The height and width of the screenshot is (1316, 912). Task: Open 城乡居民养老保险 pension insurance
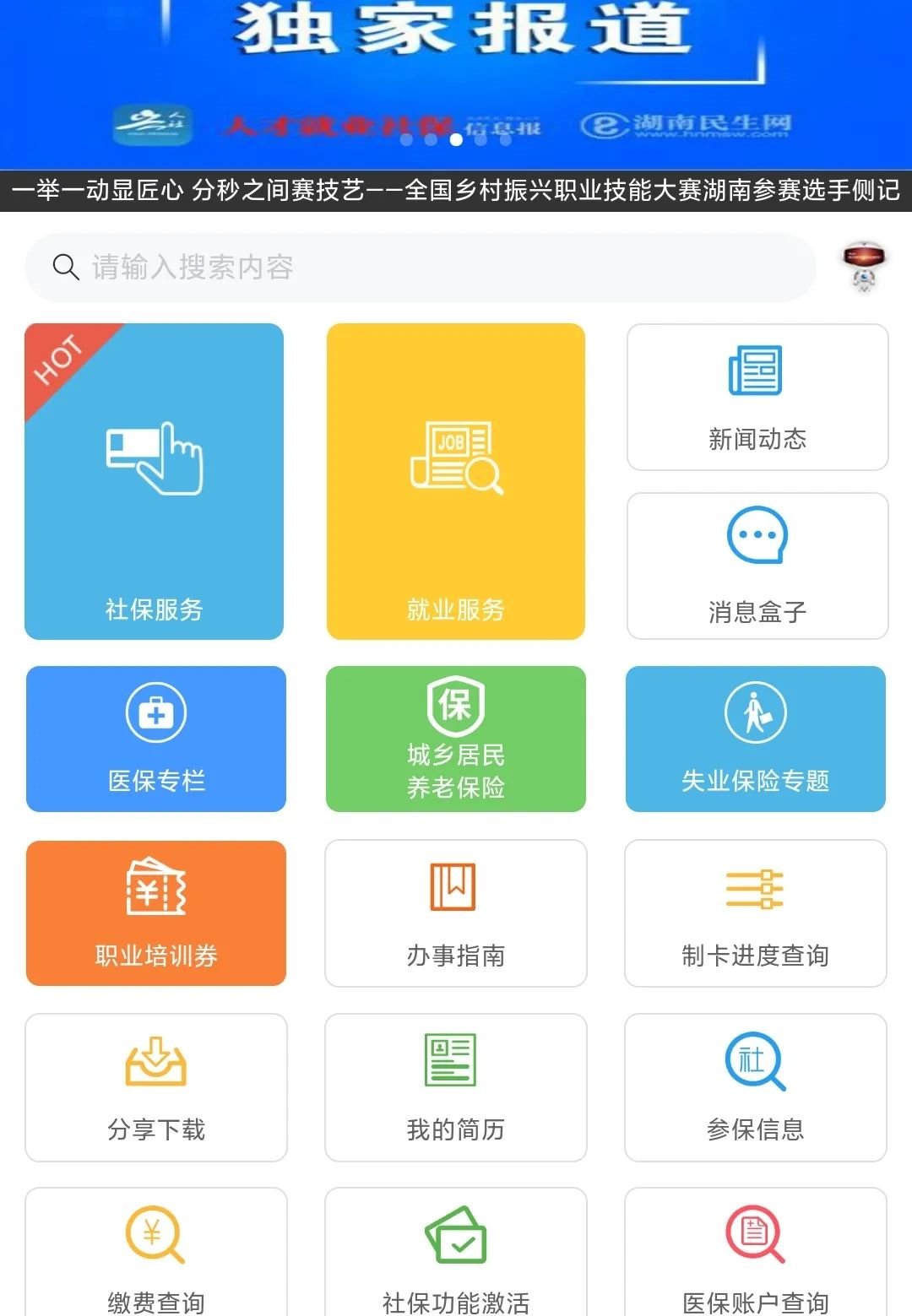[456, 739]
